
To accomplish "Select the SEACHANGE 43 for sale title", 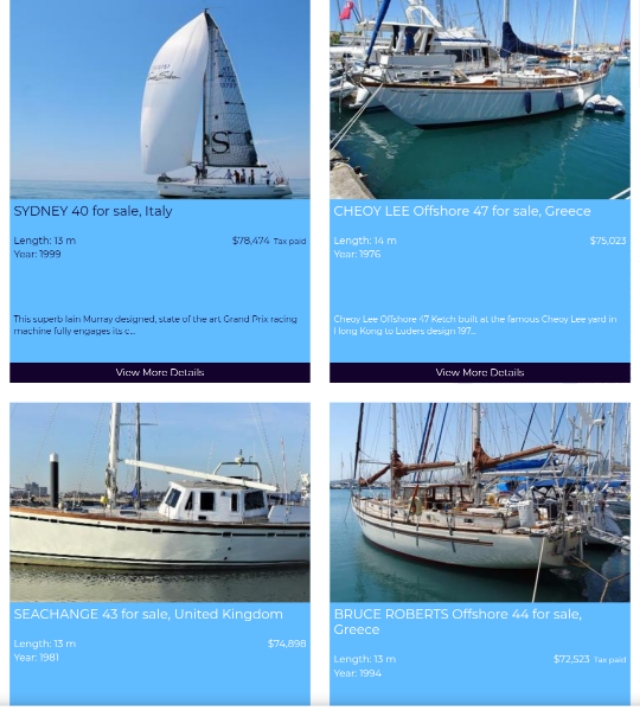I will (148, 614).
